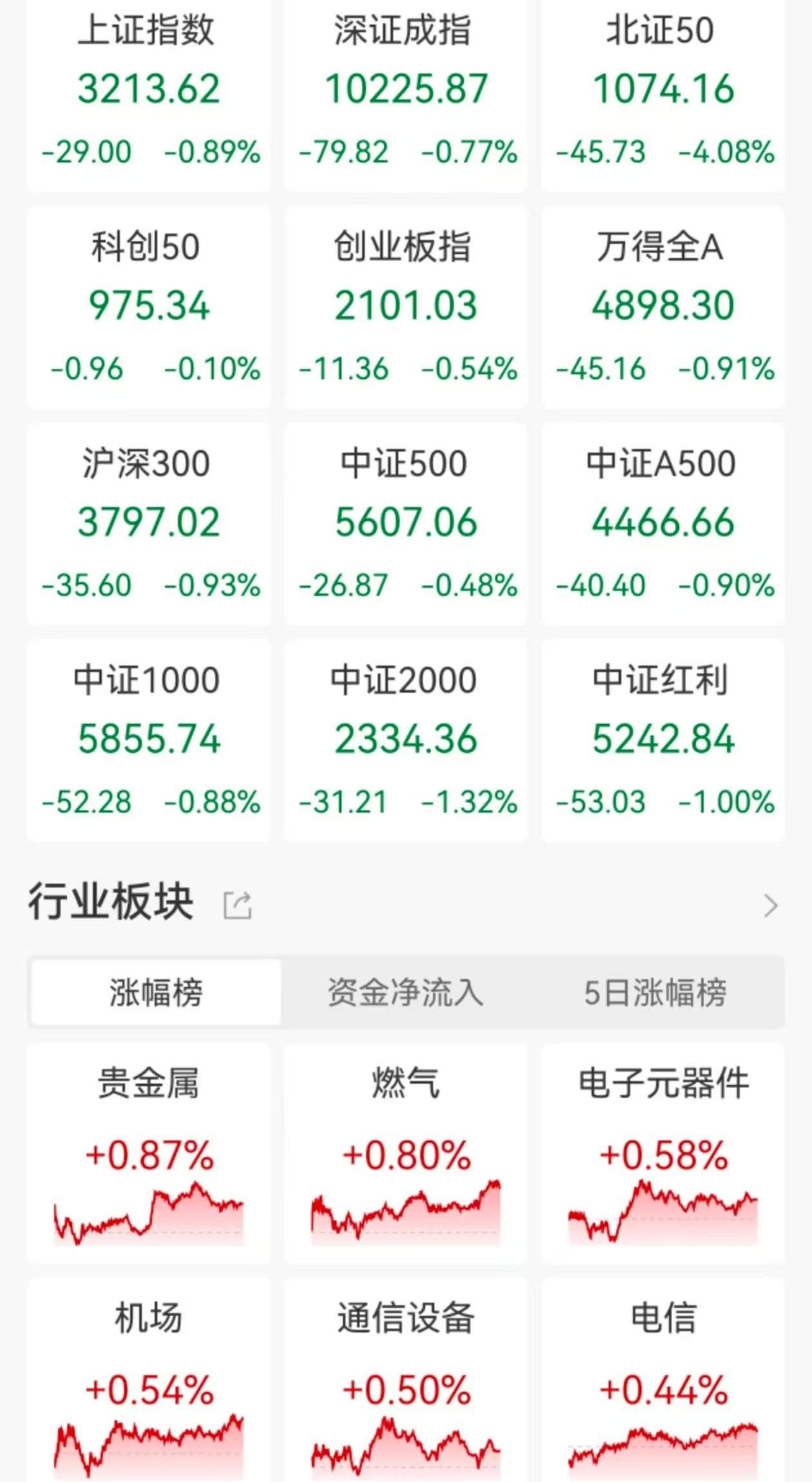Open the 中证1000 index card
Image resolution: width=812 pixels, height=1482 pixels.
coord(149,740)
